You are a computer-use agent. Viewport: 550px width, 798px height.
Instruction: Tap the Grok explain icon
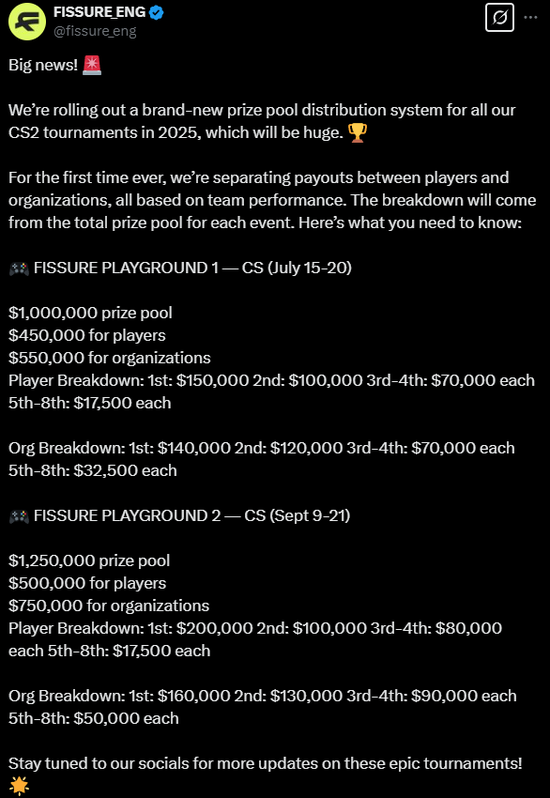(x=500, y=18)
